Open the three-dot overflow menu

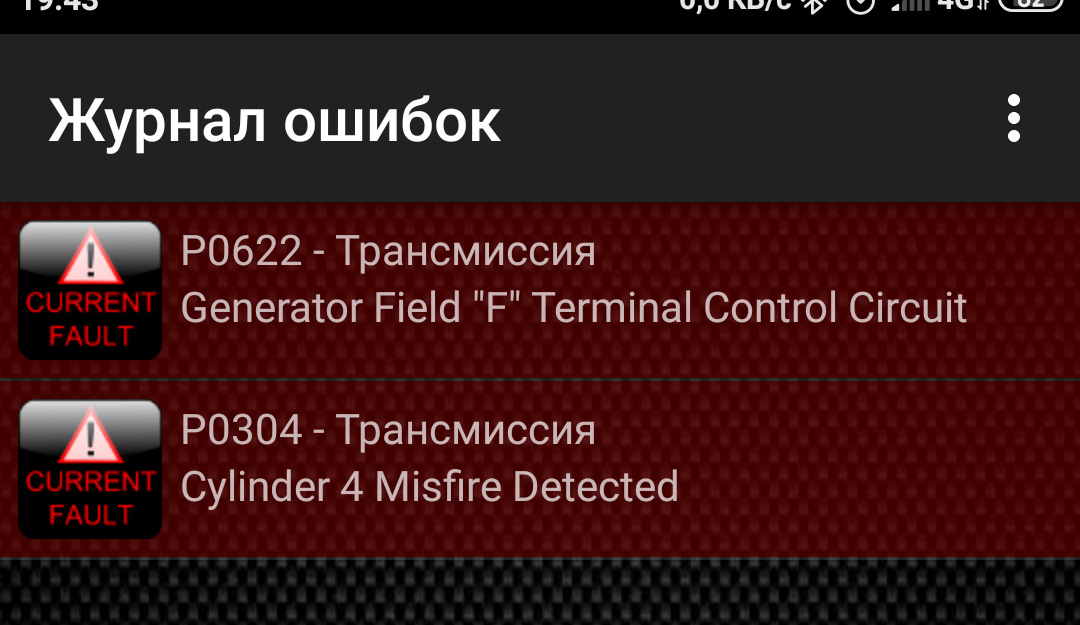(x=1014, y=119)
